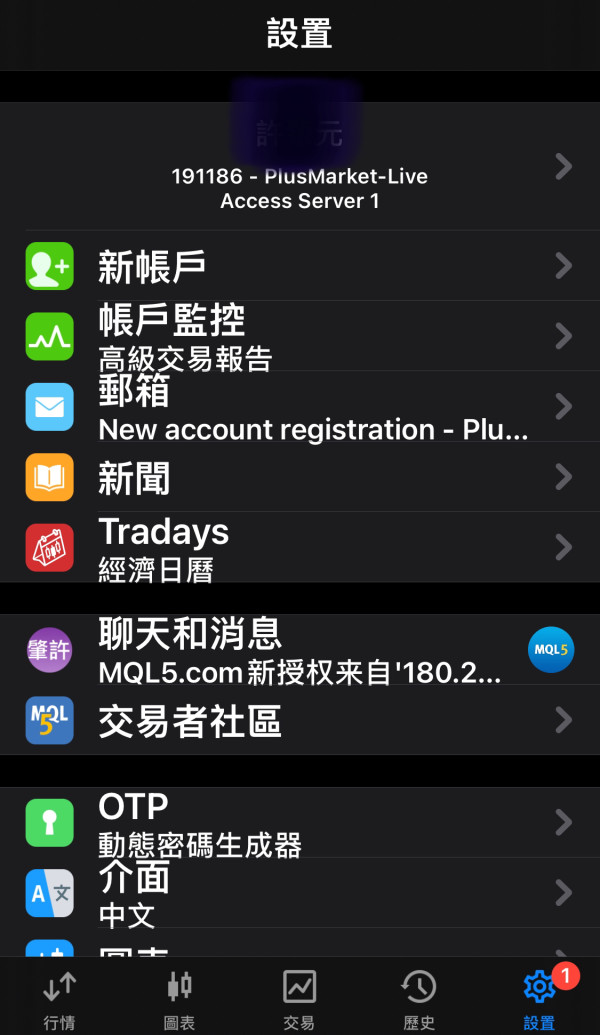Select the 設置 tab

click(540, 997)
